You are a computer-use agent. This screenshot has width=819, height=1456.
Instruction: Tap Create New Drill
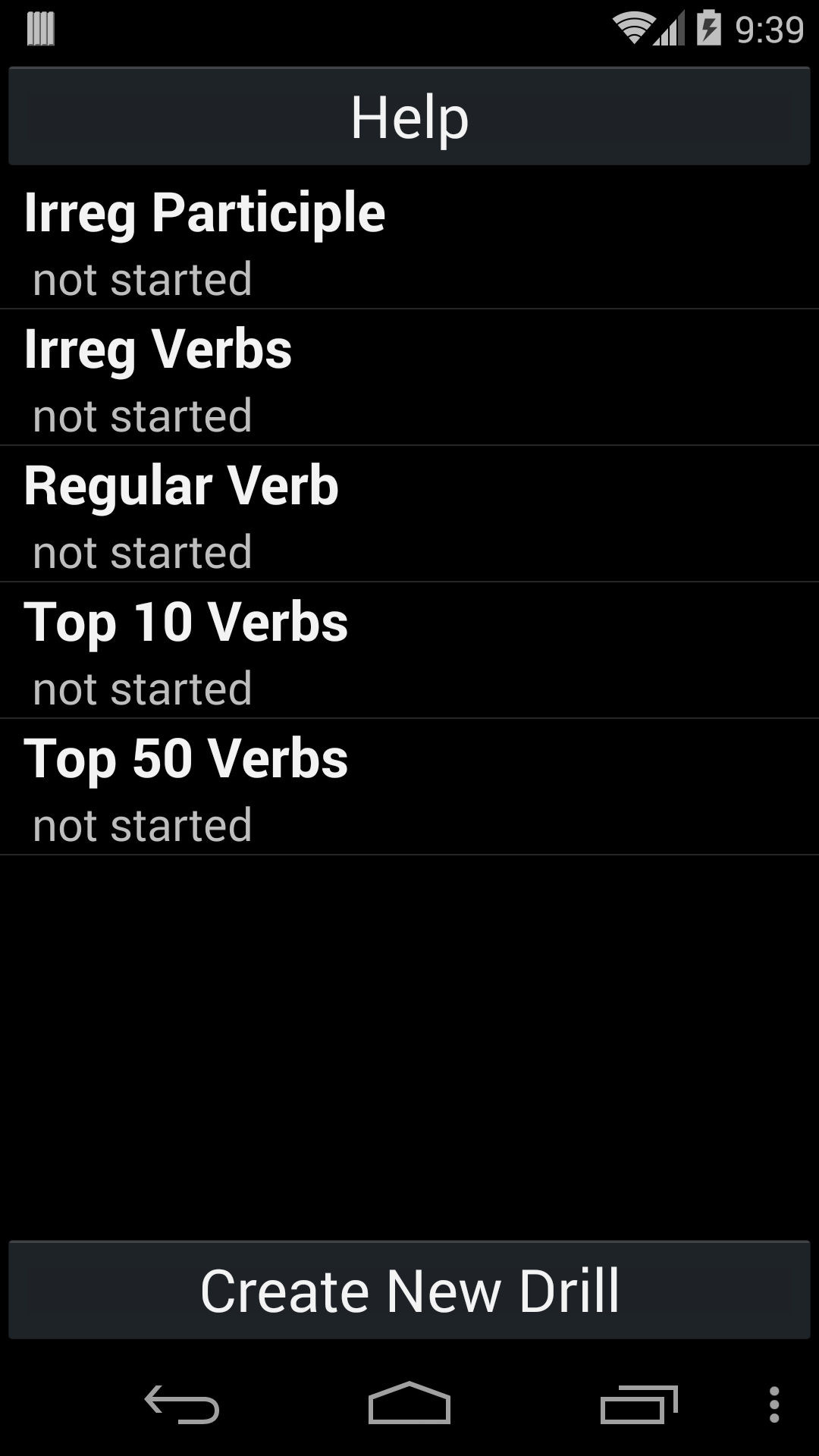click(x=409, y=1290)
